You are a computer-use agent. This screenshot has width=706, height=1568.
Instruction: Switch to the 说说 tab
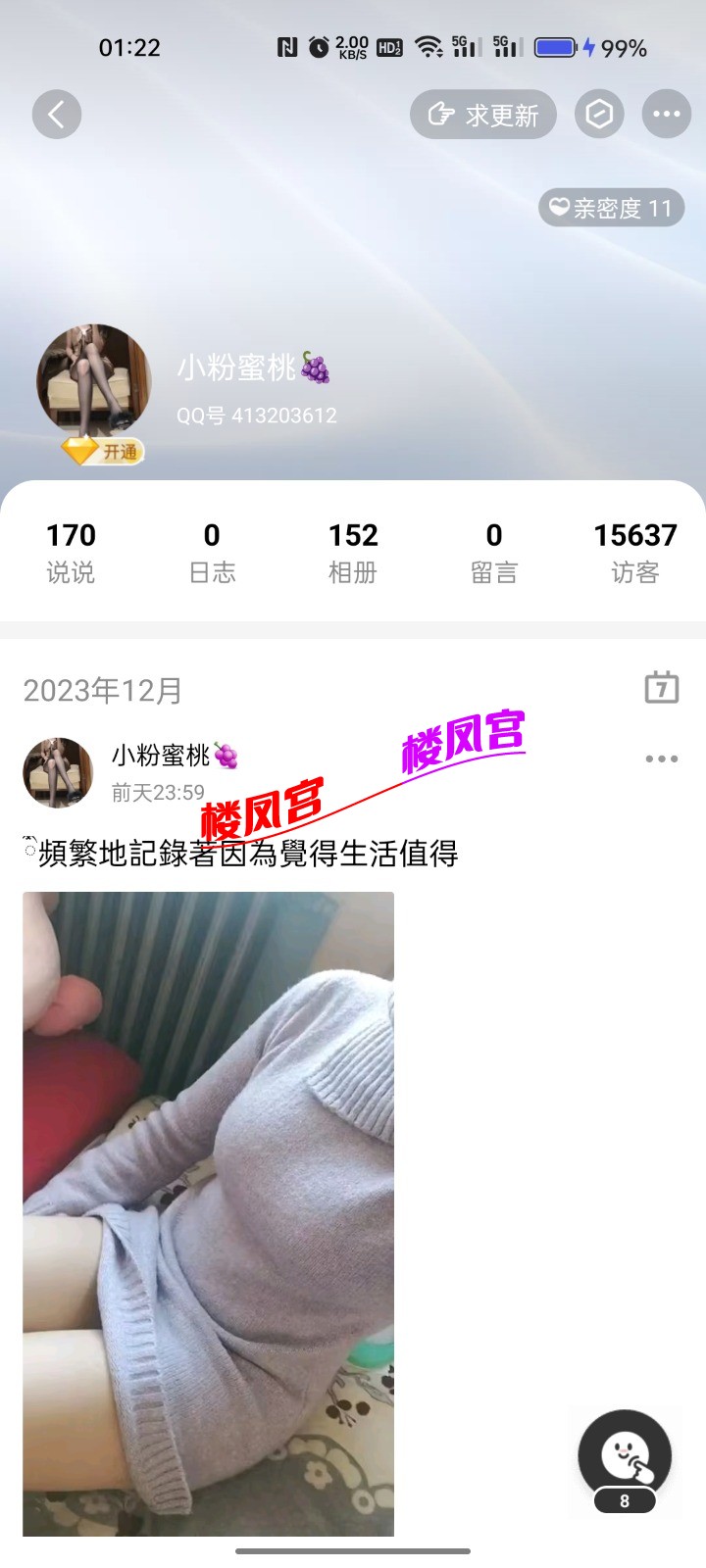click(x=71, y=552)
